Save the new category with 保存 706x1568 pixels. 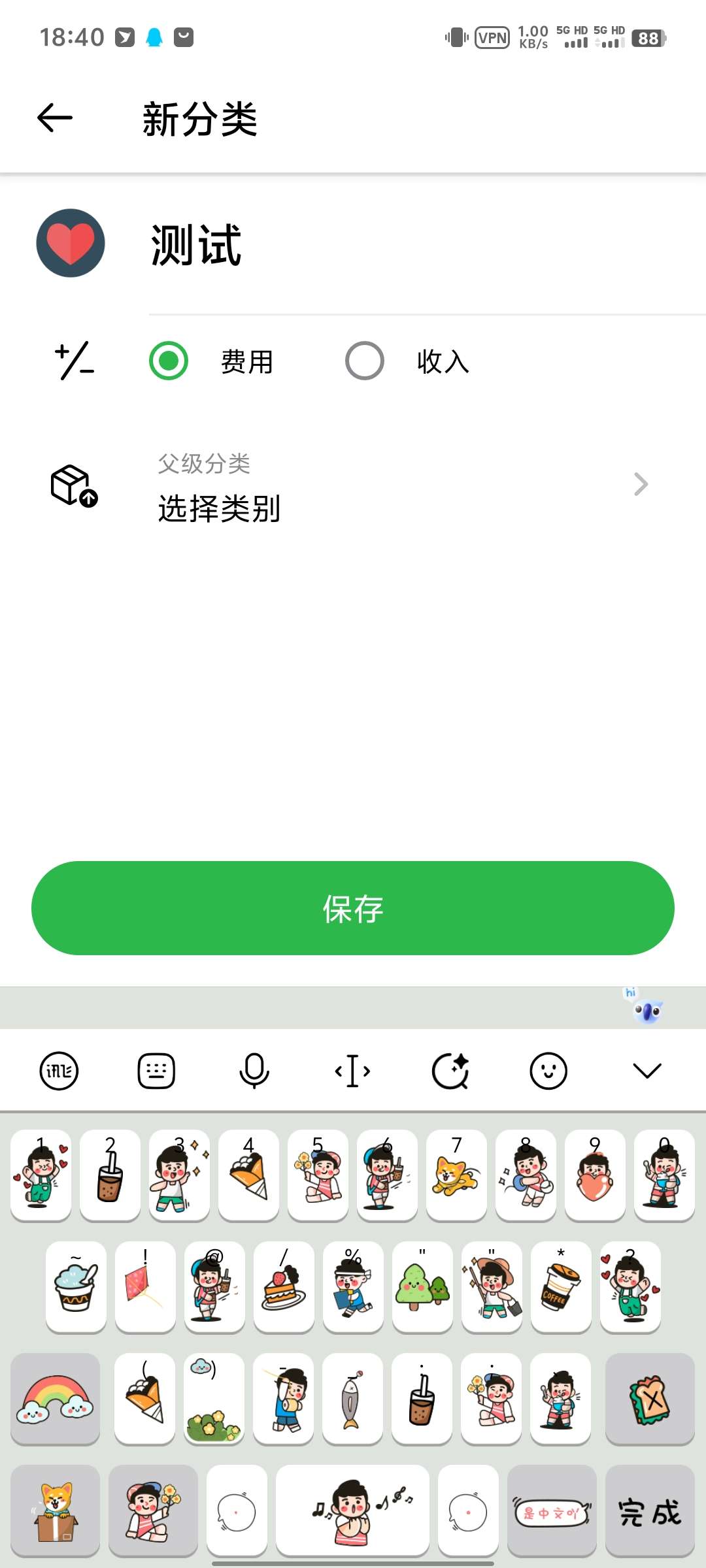(x=353, y=908)
